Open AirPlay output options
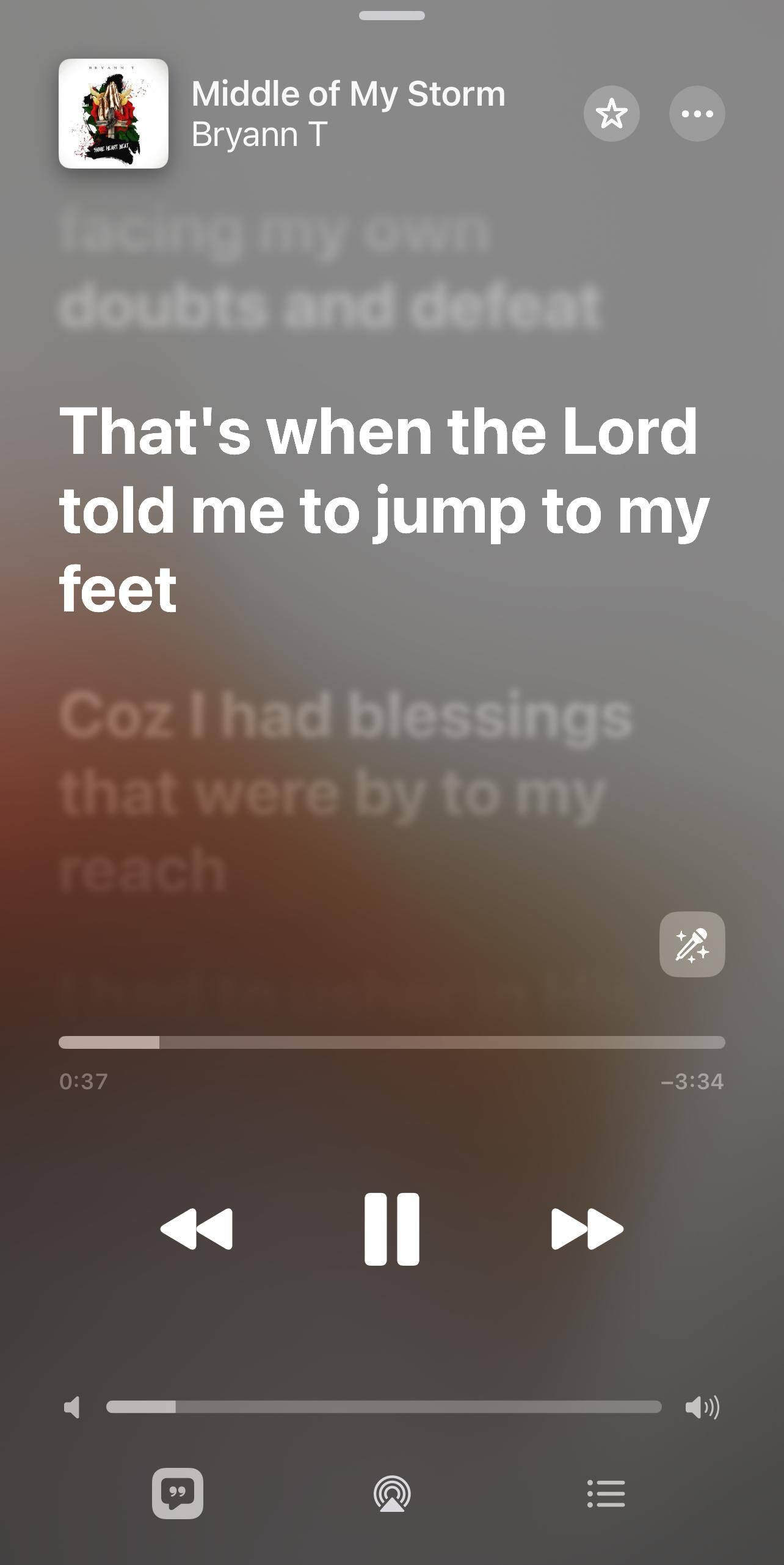 [392, 1494]
